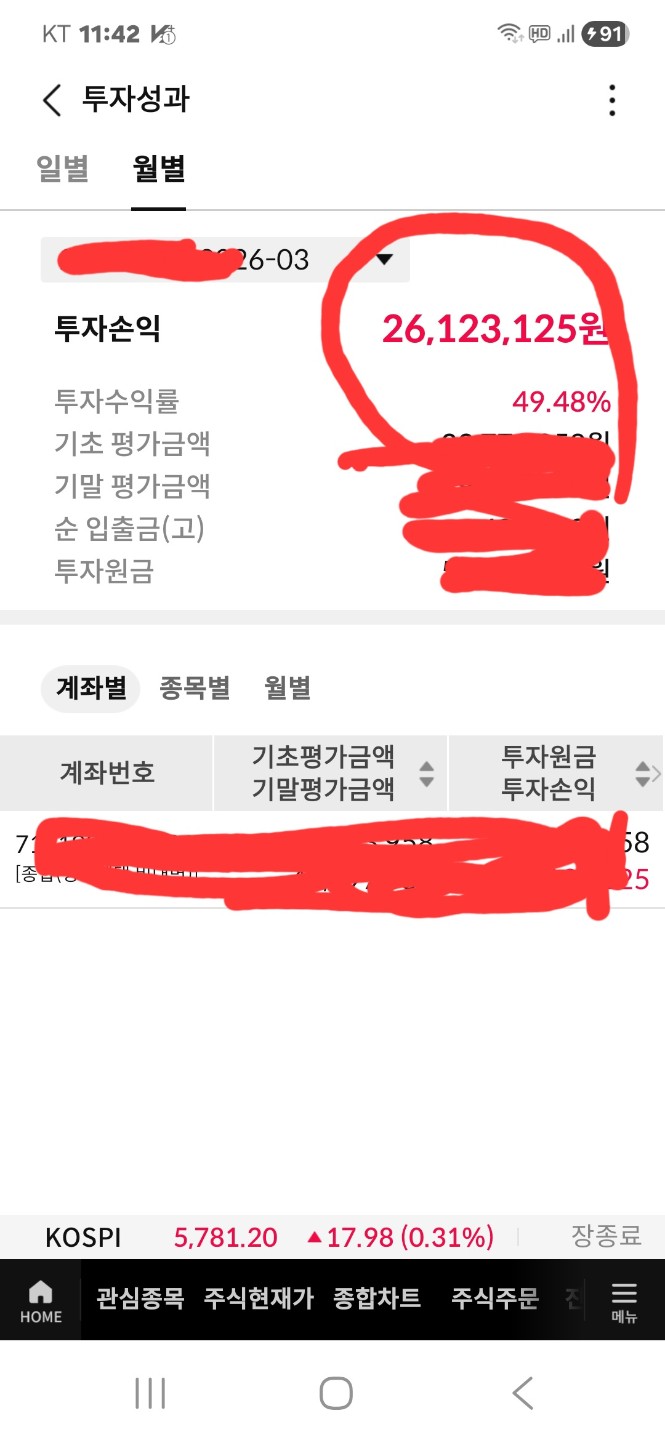665x1440 pixels.
Task: Open the 메뉴 hamburger button
Action: 624,1301
